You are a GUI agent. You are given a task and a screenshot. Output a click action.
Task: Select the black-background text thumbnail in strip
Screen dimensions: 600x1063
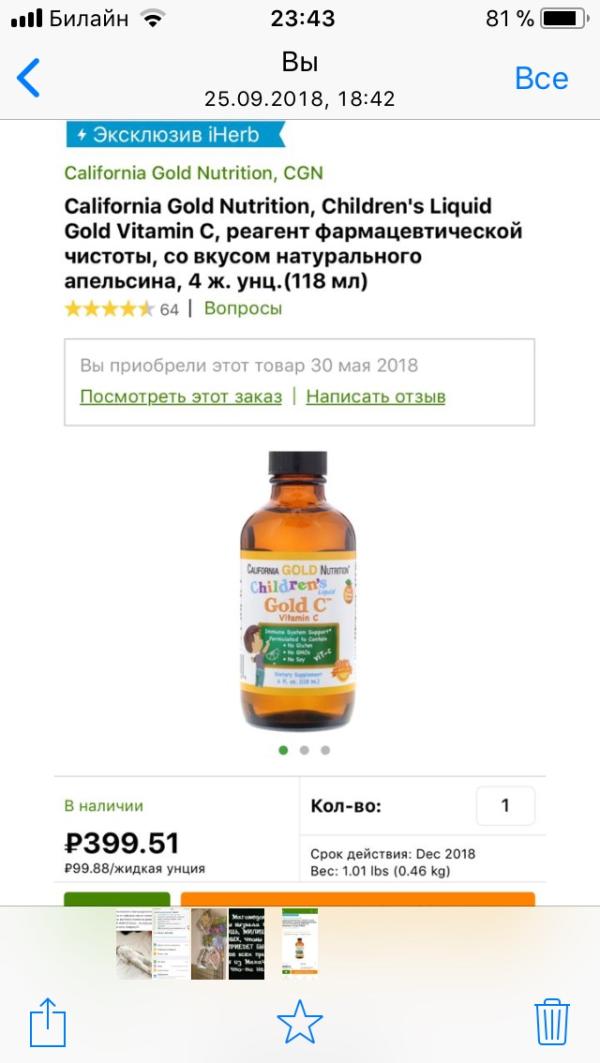[x=247, y=943]
